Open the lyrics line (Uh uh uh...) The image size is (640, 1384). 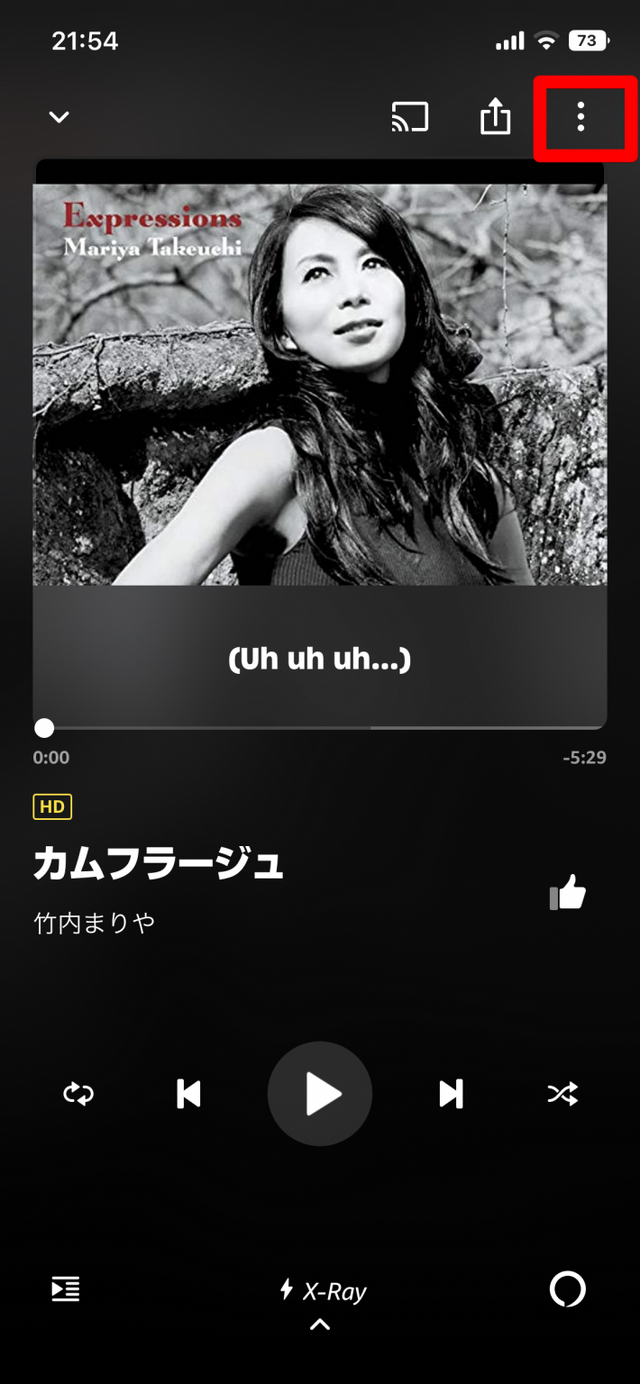coord(320,660)
